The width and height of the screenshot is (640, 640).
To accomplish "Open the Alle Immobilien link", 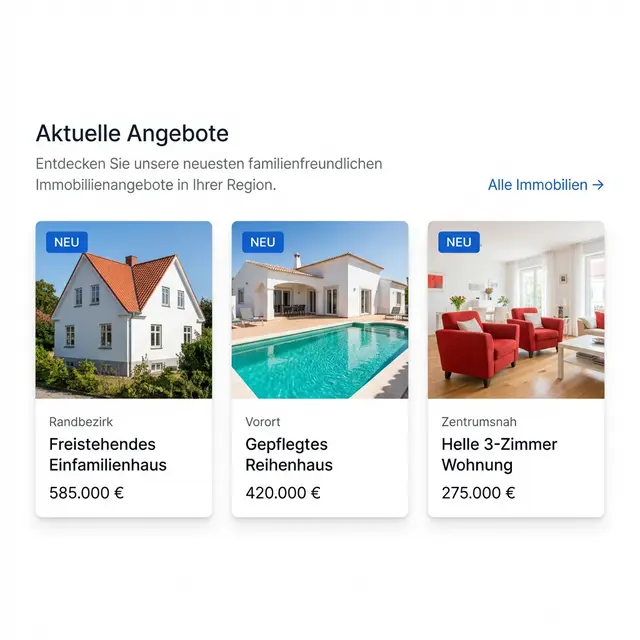I will 545,185.
